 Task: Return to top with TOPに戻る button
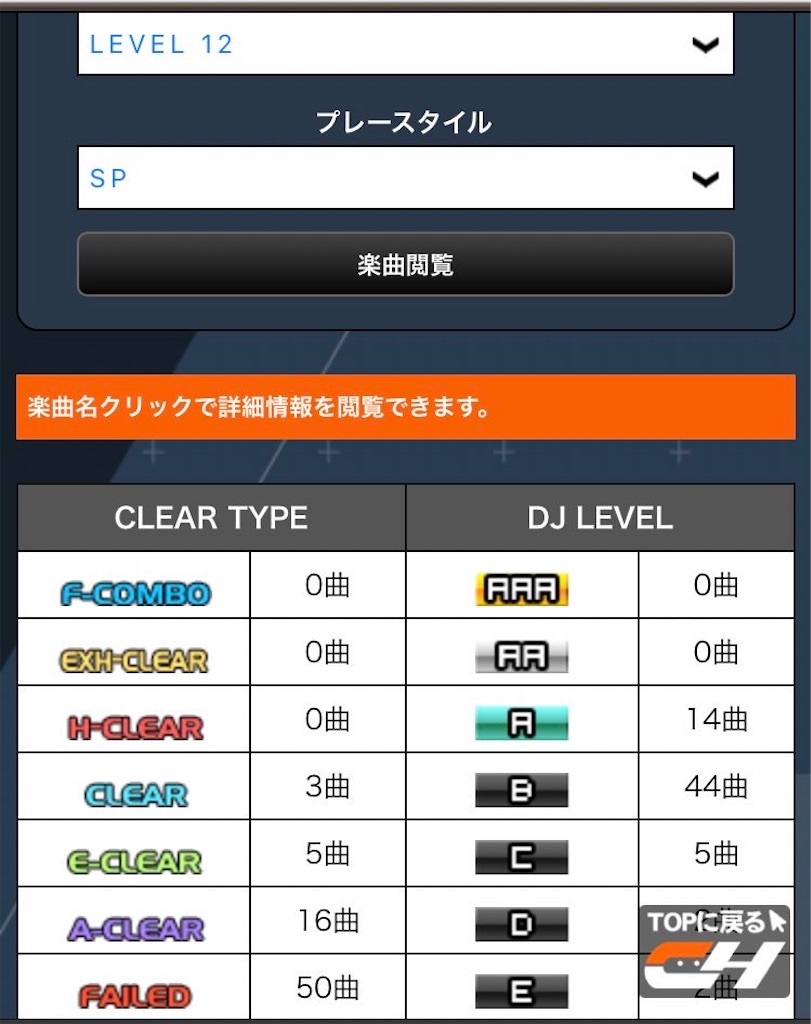pos(713,952)
